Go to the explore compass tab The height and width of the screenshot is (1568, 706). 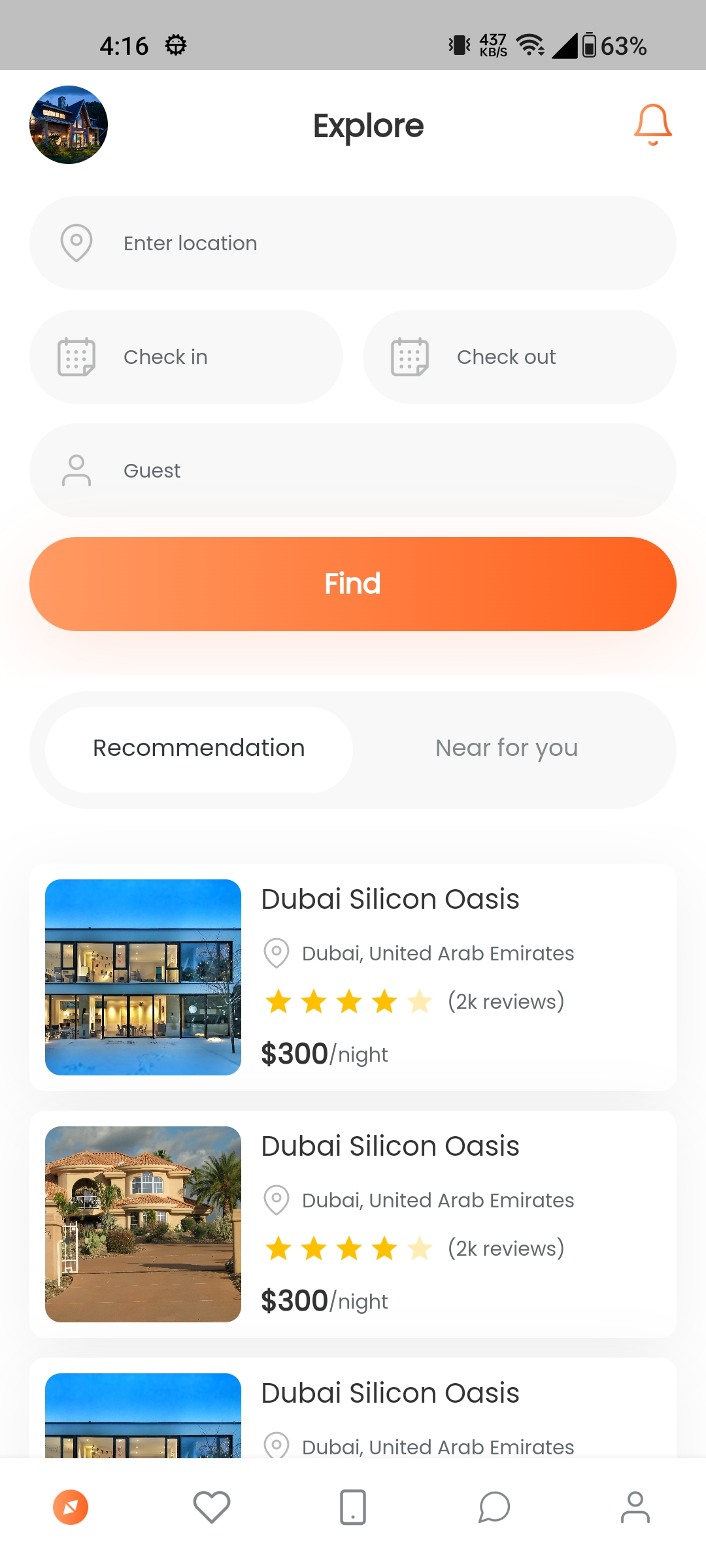pos(71,1507)
